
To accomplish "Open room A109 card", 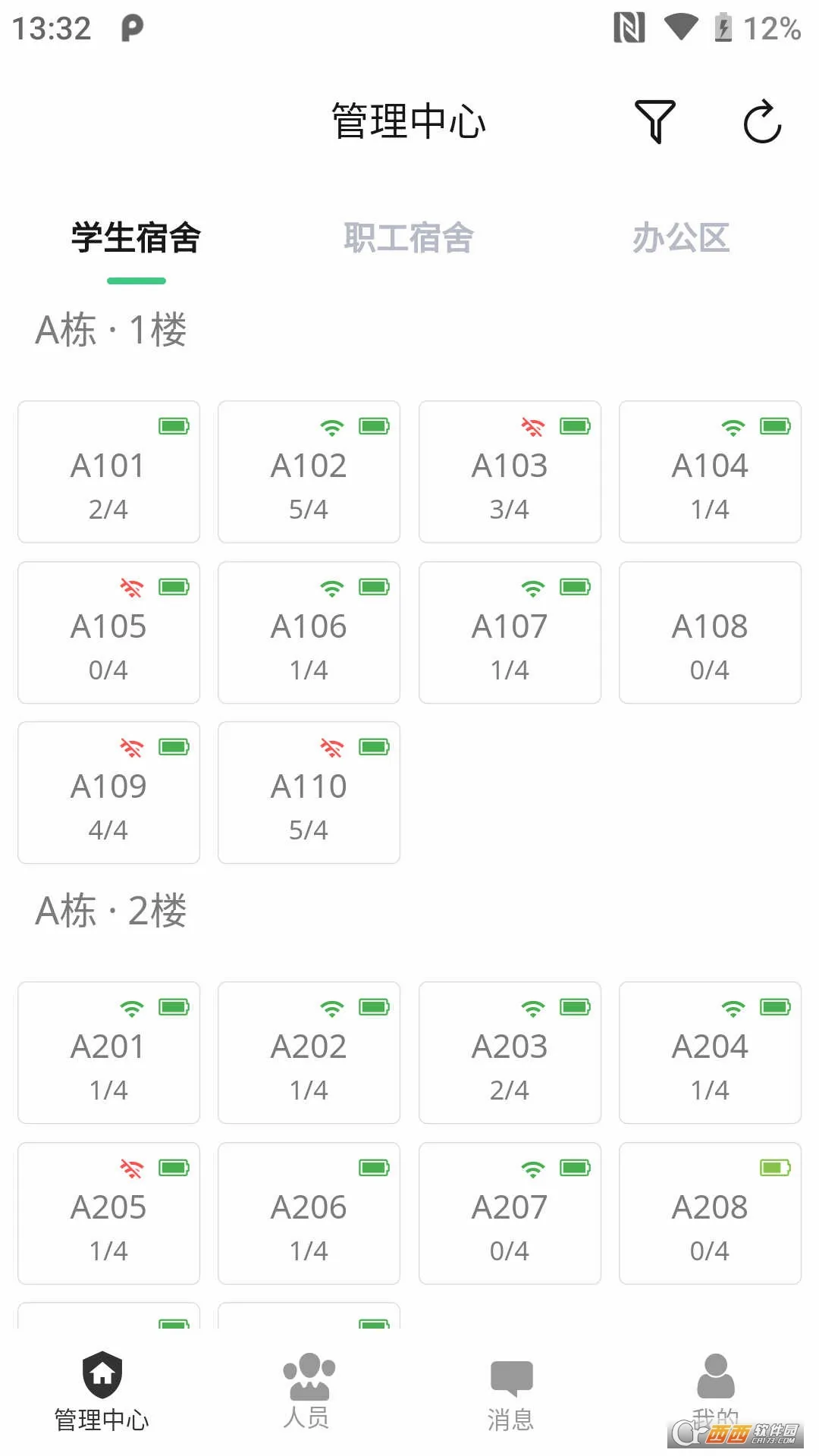I will [x=108, y=792].
